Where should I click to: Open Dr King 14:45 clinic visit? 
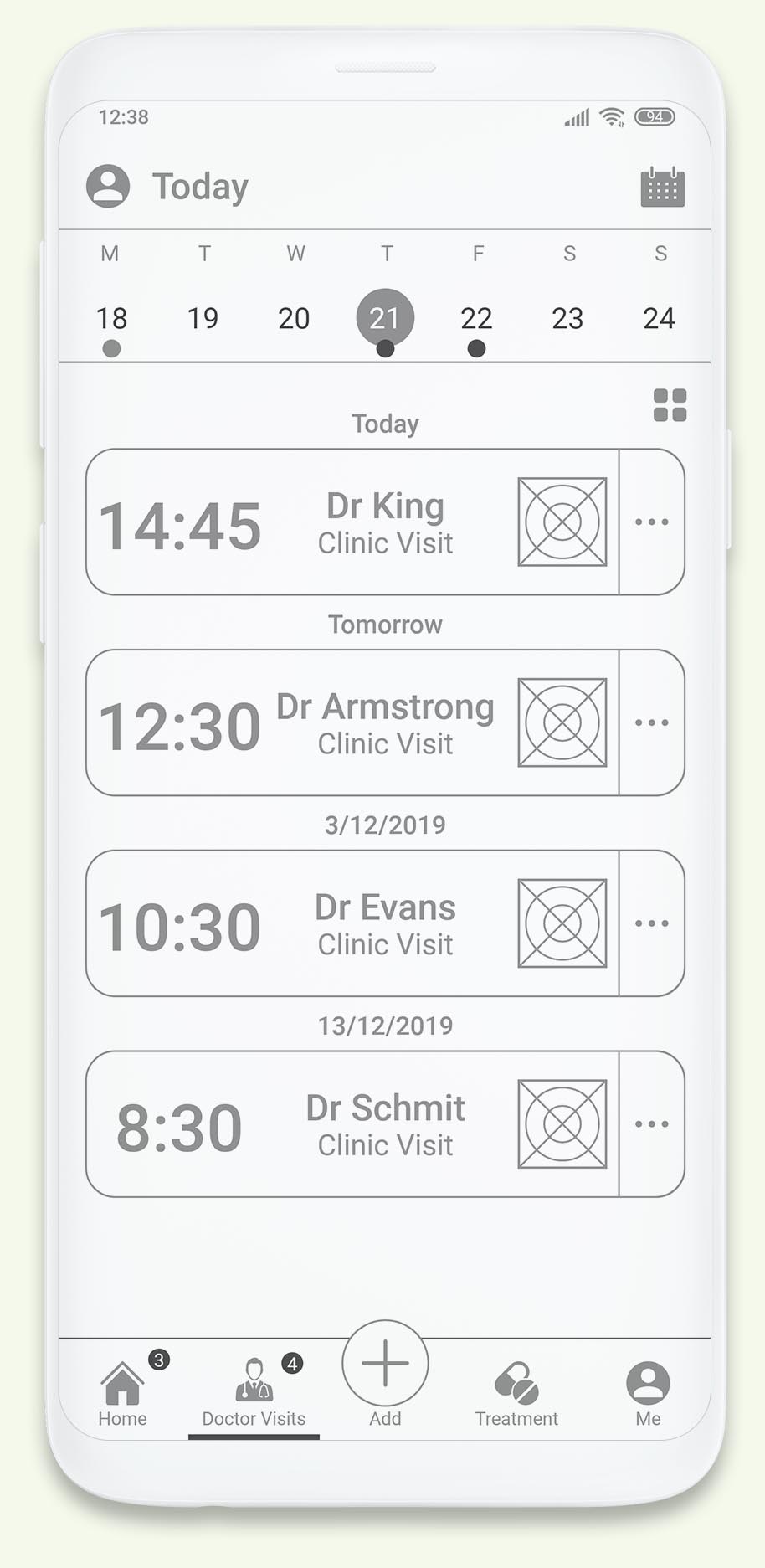(352, 522)
